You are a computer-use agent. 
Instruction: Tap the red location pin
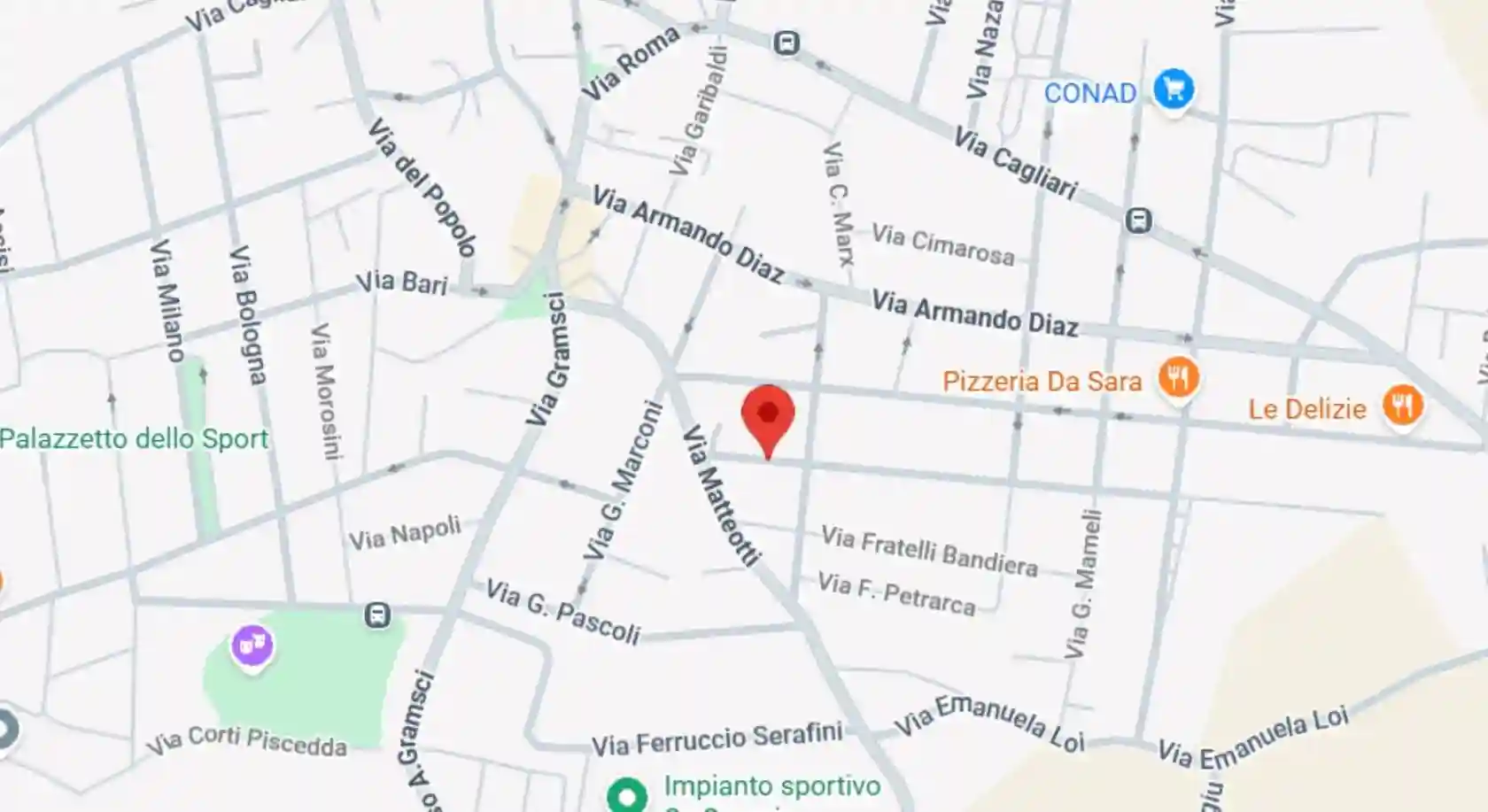coord(768,415)
